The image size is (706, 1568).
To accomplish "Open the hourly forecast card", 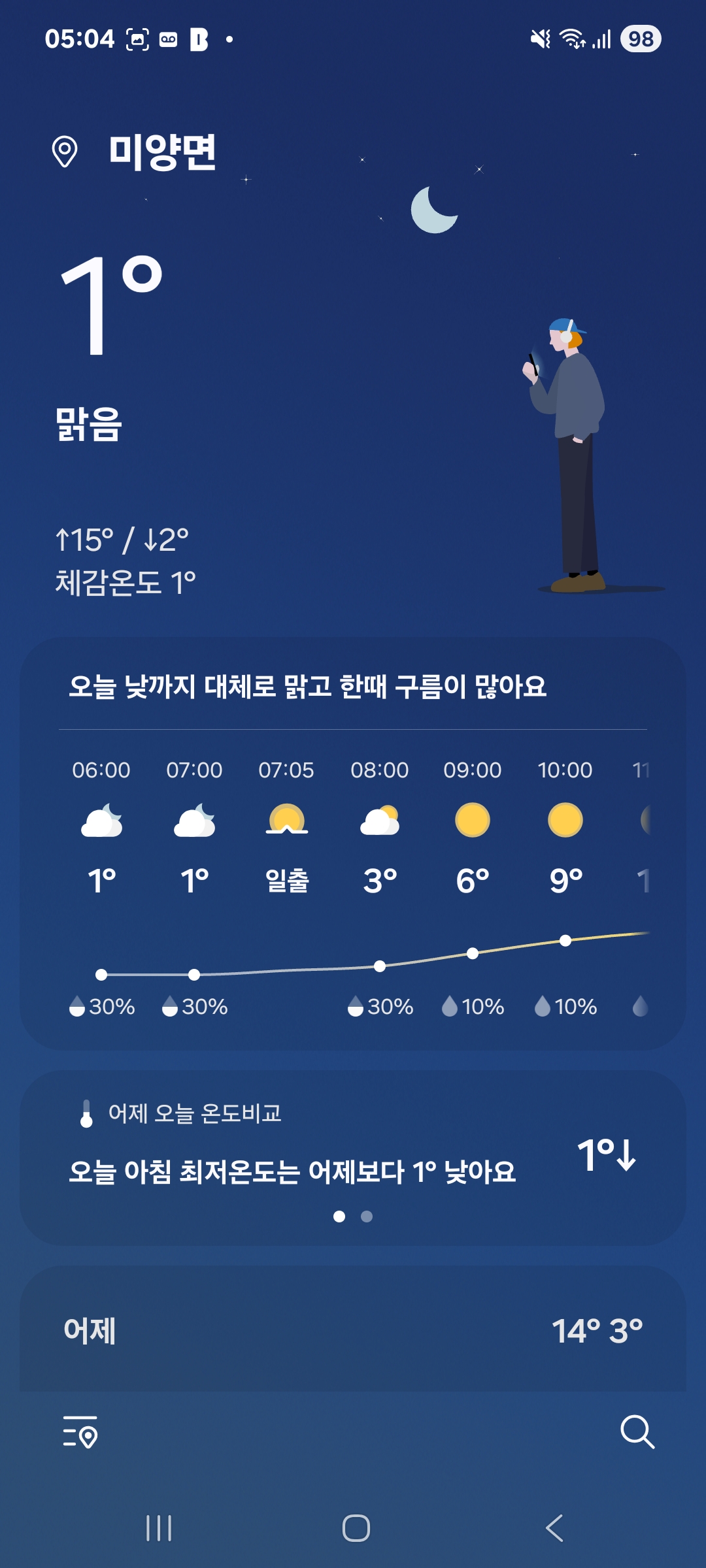I will pyautogui.click(x=353, y=843).
